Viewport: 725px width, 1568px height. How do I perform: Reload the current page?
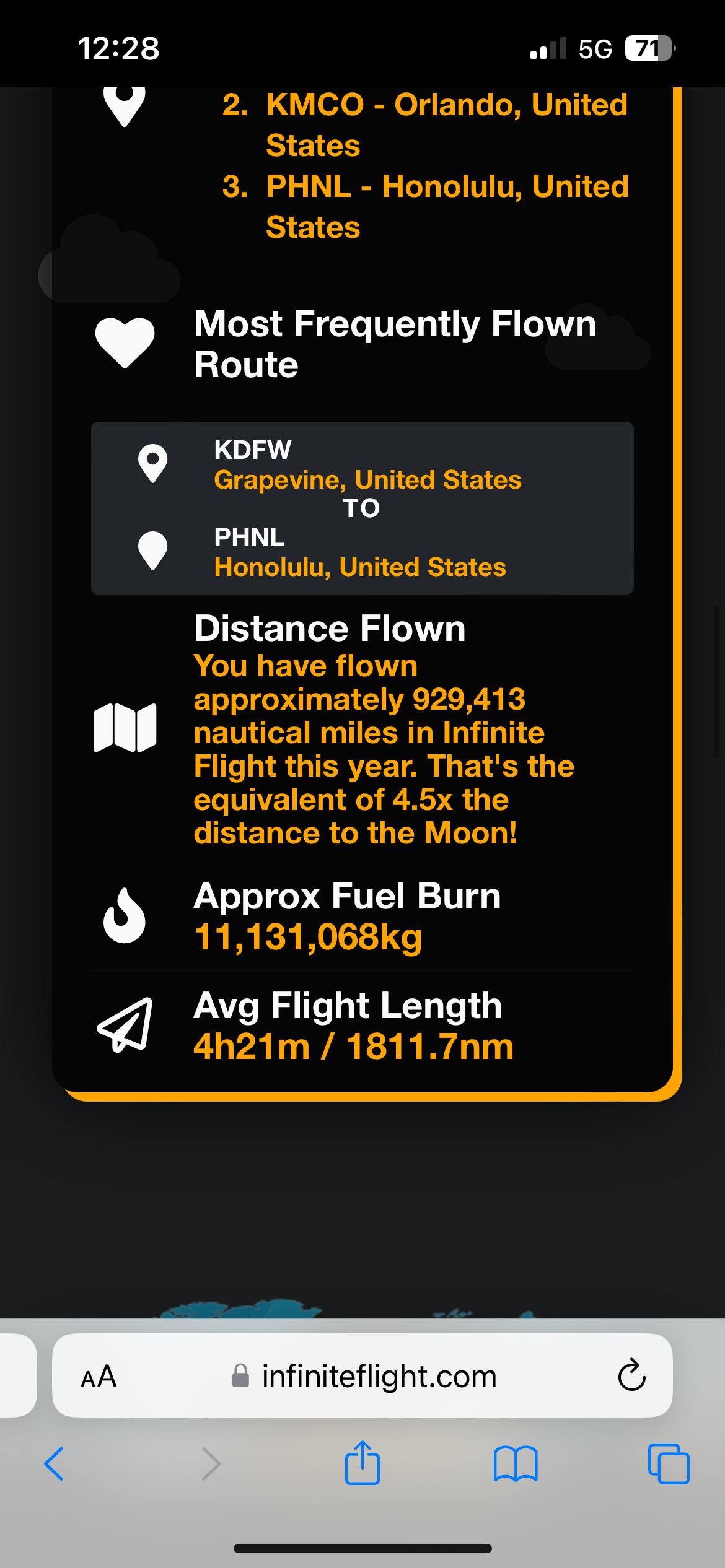(x=631, y=1376)
